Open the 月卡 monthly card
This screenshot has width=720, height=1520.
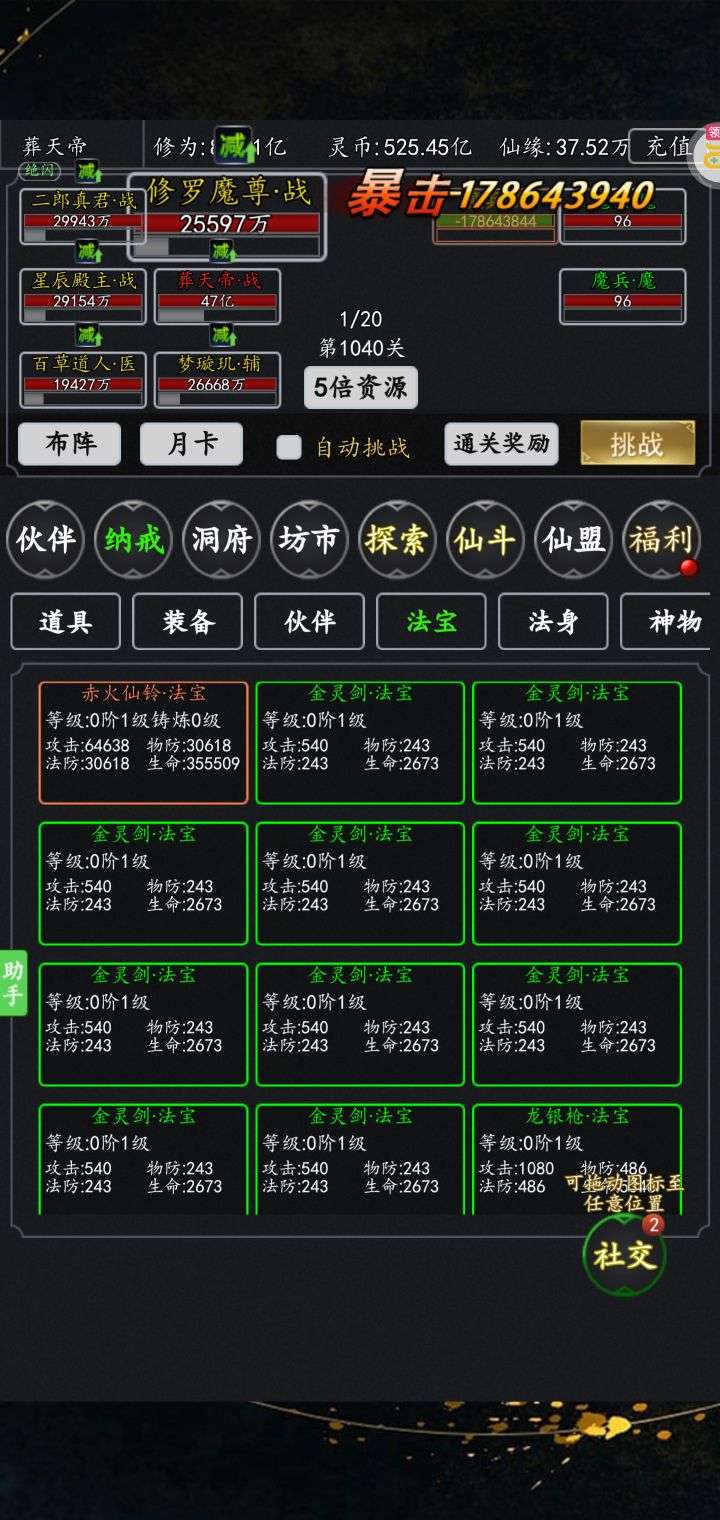click(191, 444)
